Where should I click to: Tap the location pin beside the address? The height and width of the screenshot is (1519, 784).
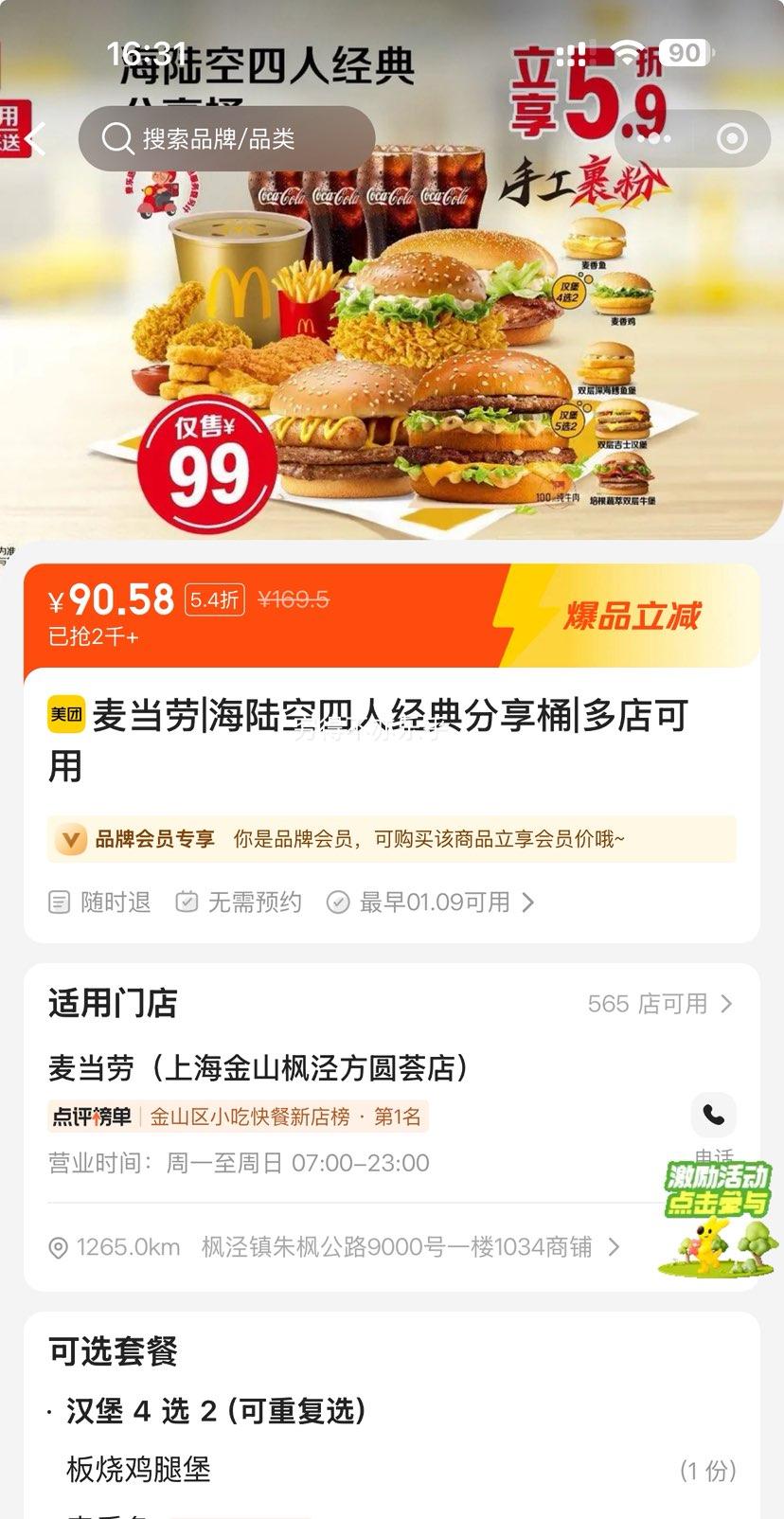click(x=59, y=1247)
